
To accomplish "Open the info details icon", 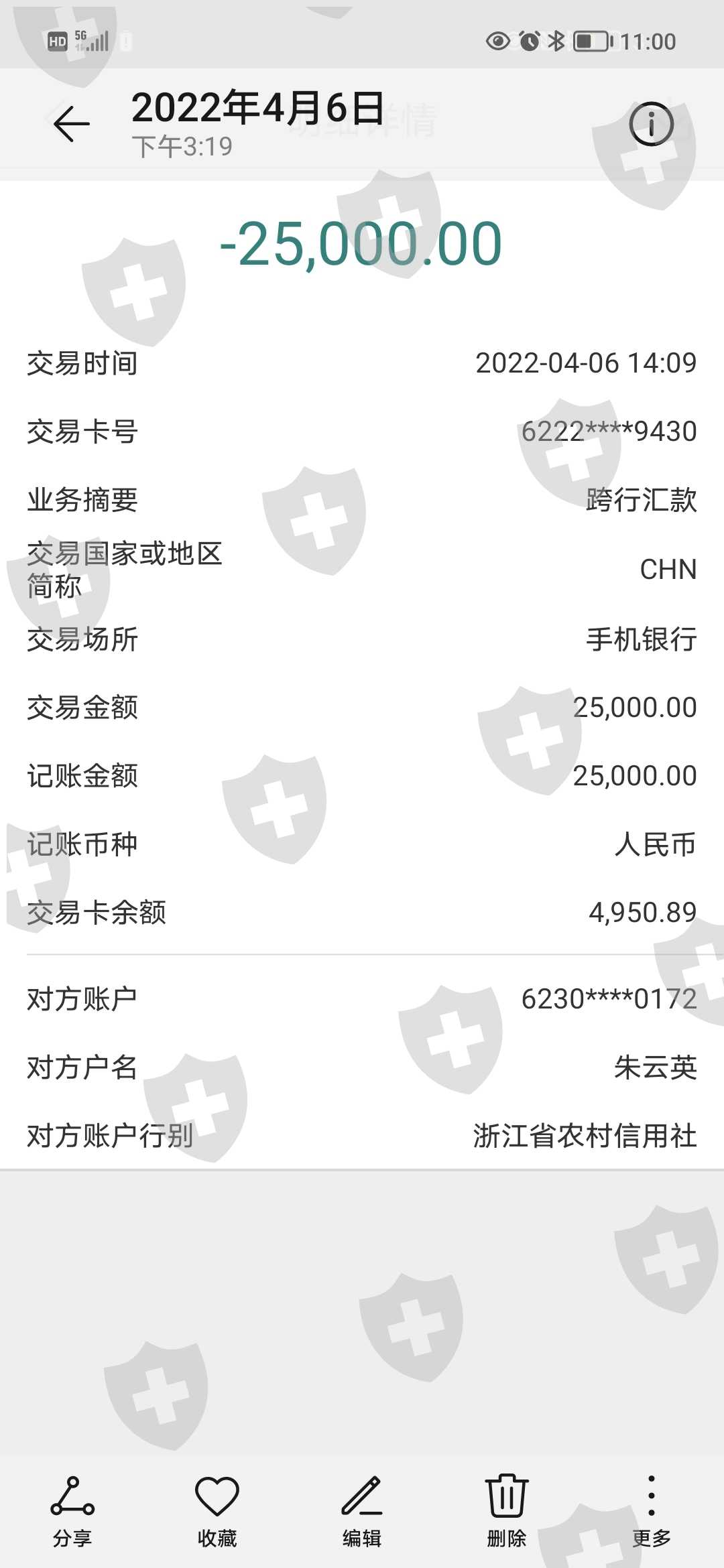I will 651,124.
